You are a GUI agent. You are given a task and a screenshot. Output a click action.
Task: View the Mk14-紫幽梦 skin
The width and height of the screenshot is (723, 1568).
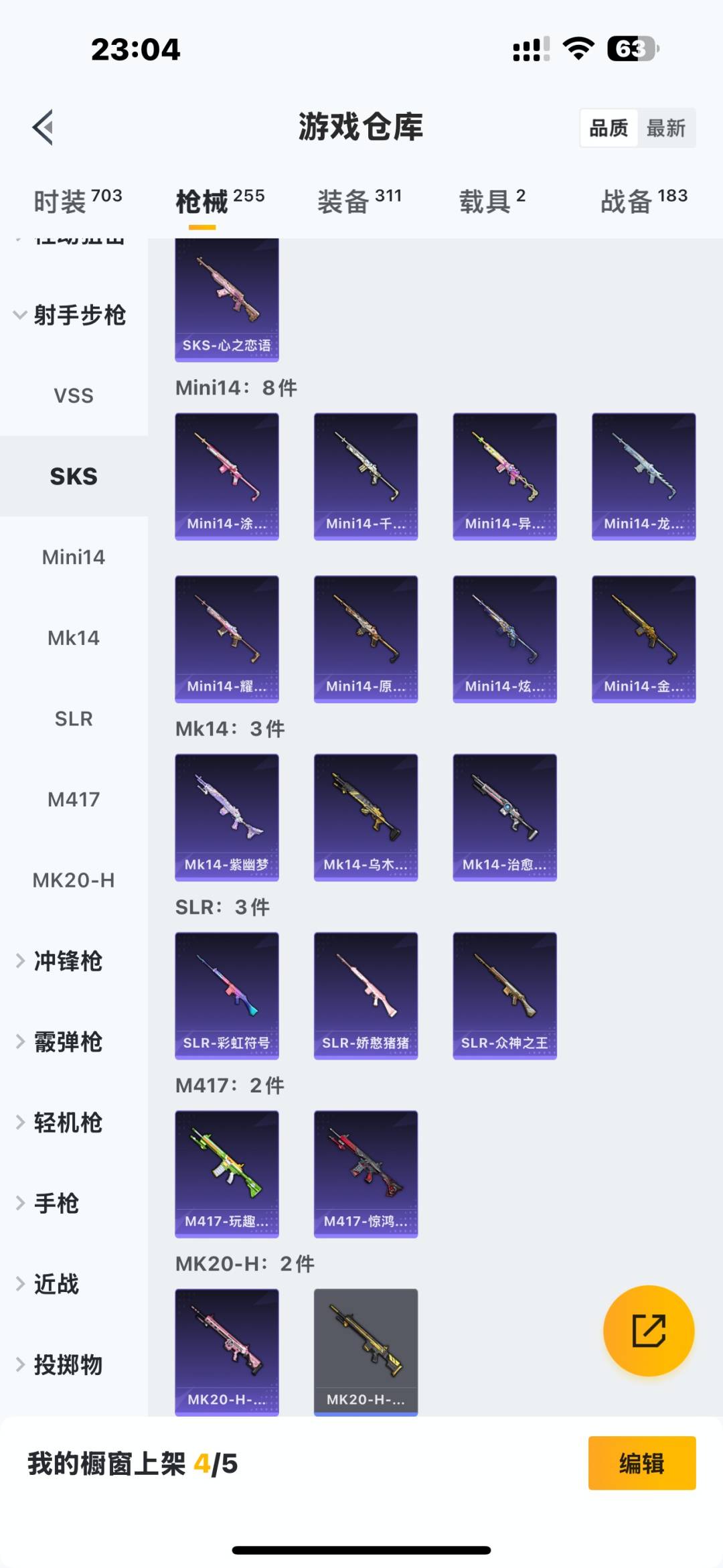pos(226,817)
